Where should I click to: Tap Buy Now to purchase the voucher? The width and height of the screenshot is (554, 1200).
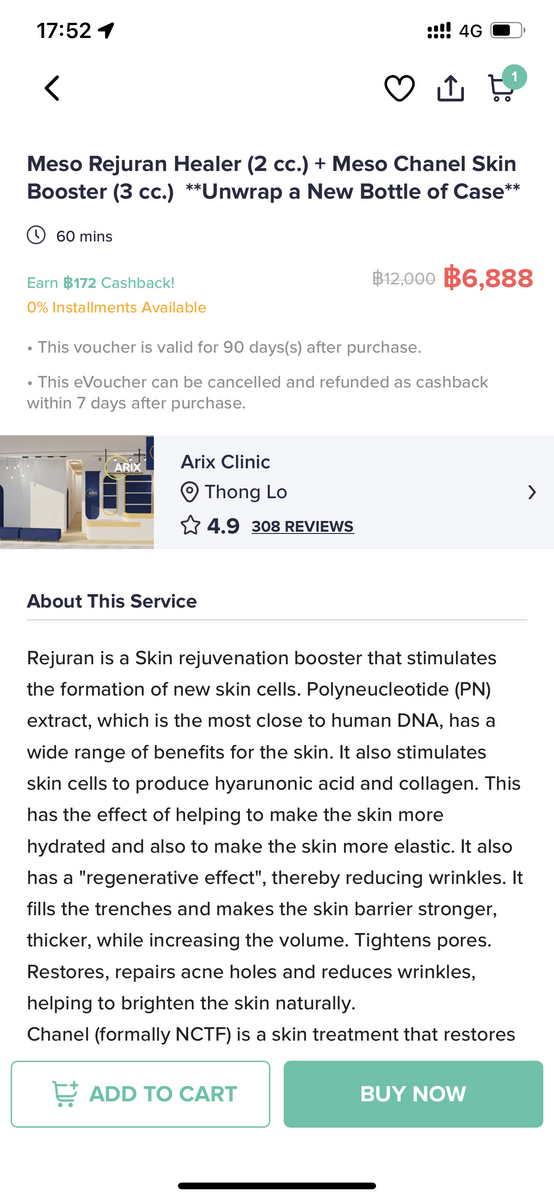(x=413, y=1094)
